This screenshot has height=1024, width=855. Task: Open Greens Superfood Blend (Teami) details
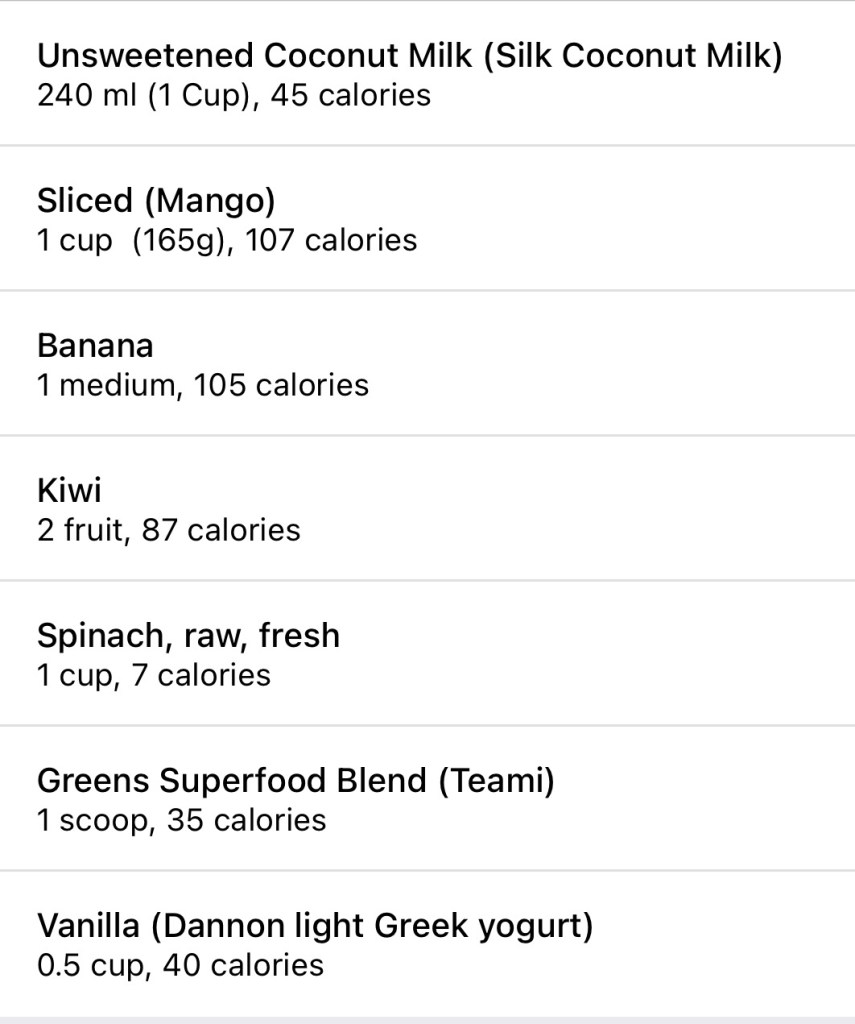click(296, 799)
